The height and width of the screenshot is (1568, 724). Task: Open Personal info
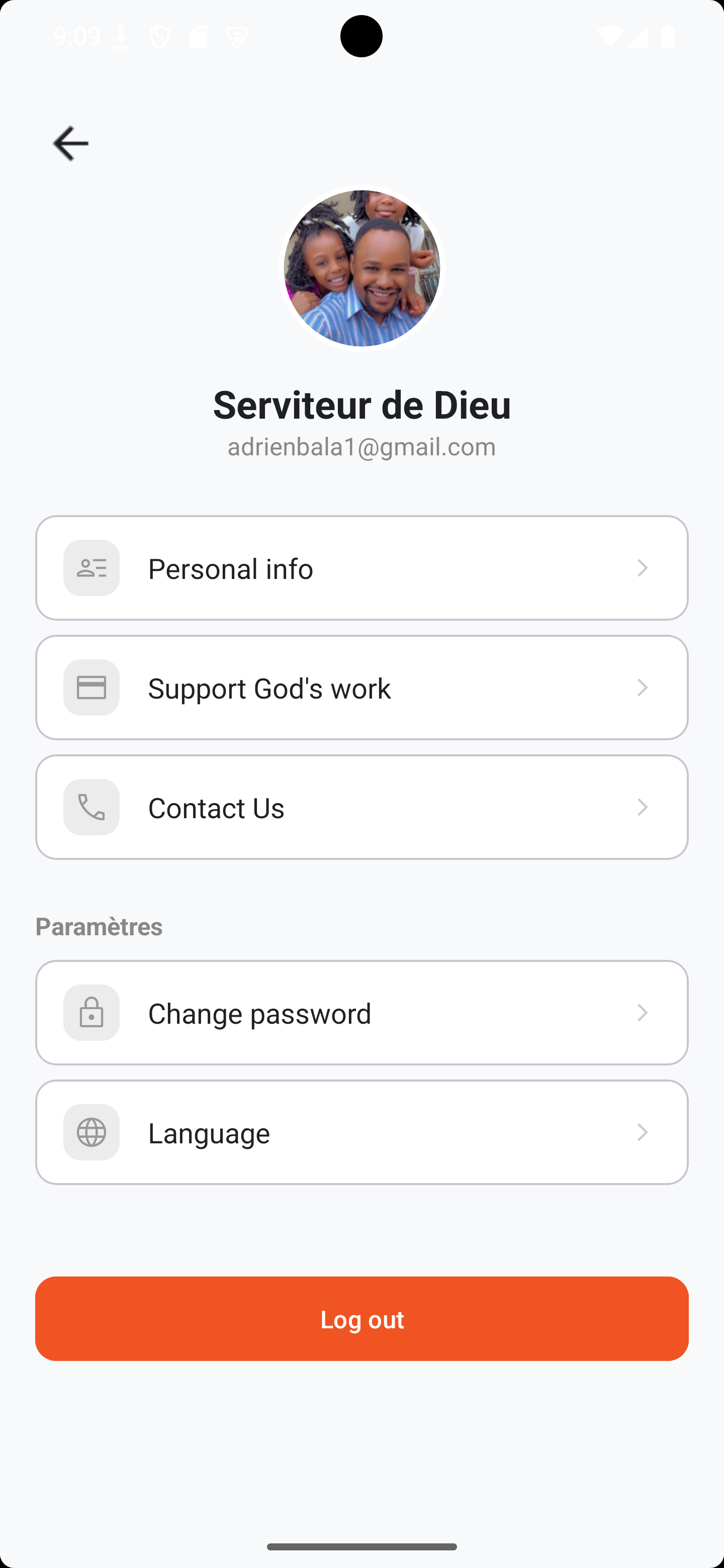(361, 568)
